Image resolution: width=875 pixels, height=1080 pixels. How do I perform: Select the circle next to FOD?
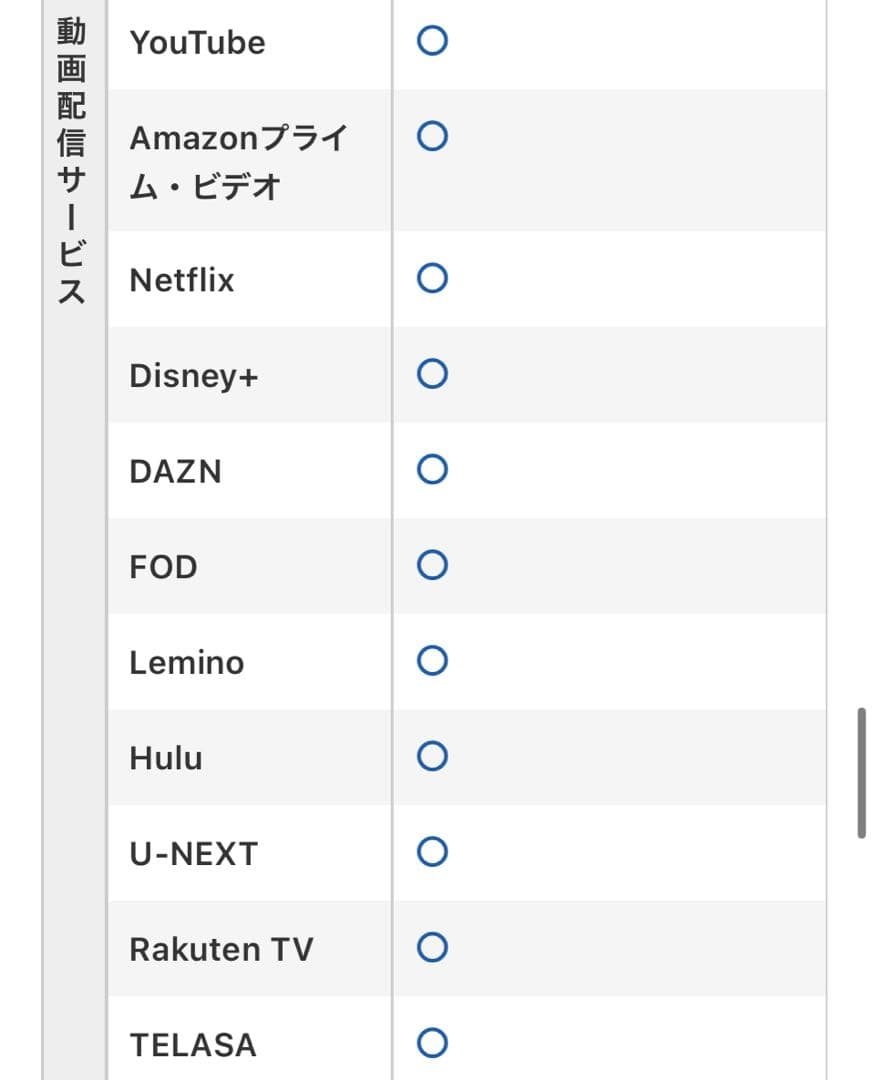tap(431, 564)
